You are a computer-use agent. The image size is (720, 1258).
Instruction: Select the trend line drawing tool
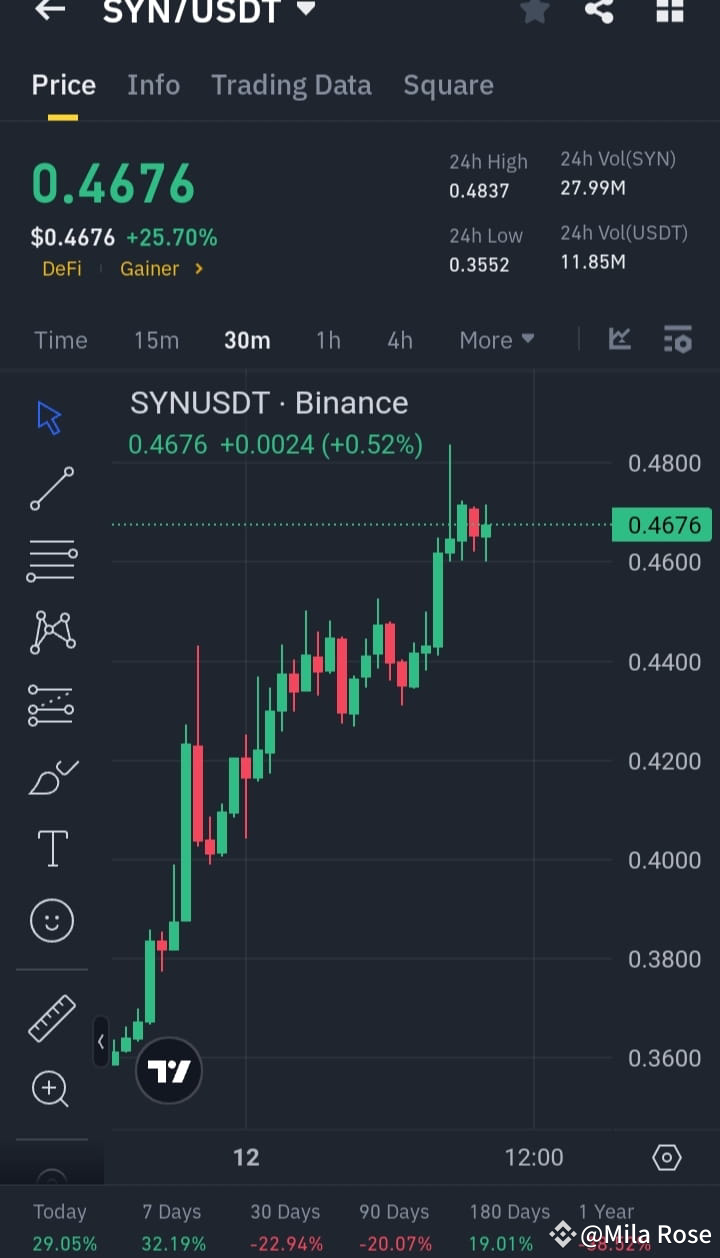click(50, 489)
